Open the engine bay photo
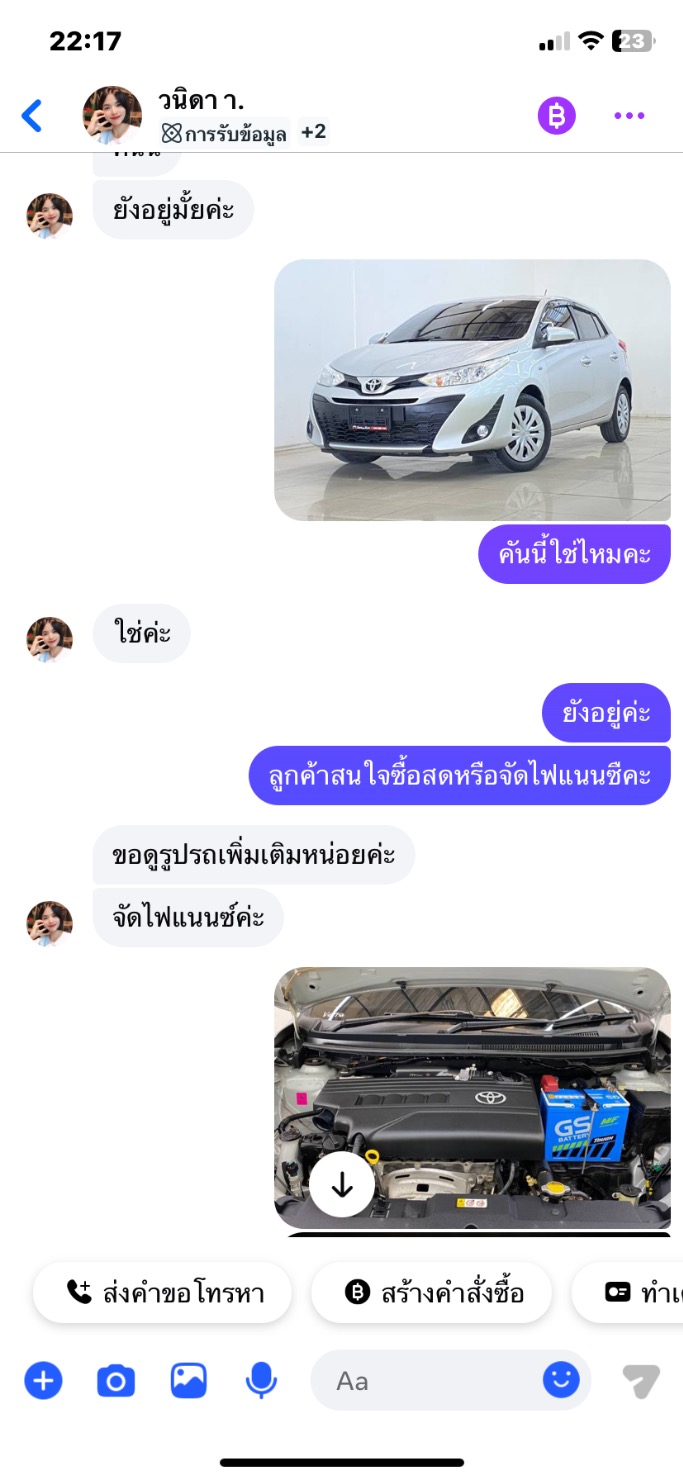Viewport: 683px width, 1480px height. [472, 1098]
